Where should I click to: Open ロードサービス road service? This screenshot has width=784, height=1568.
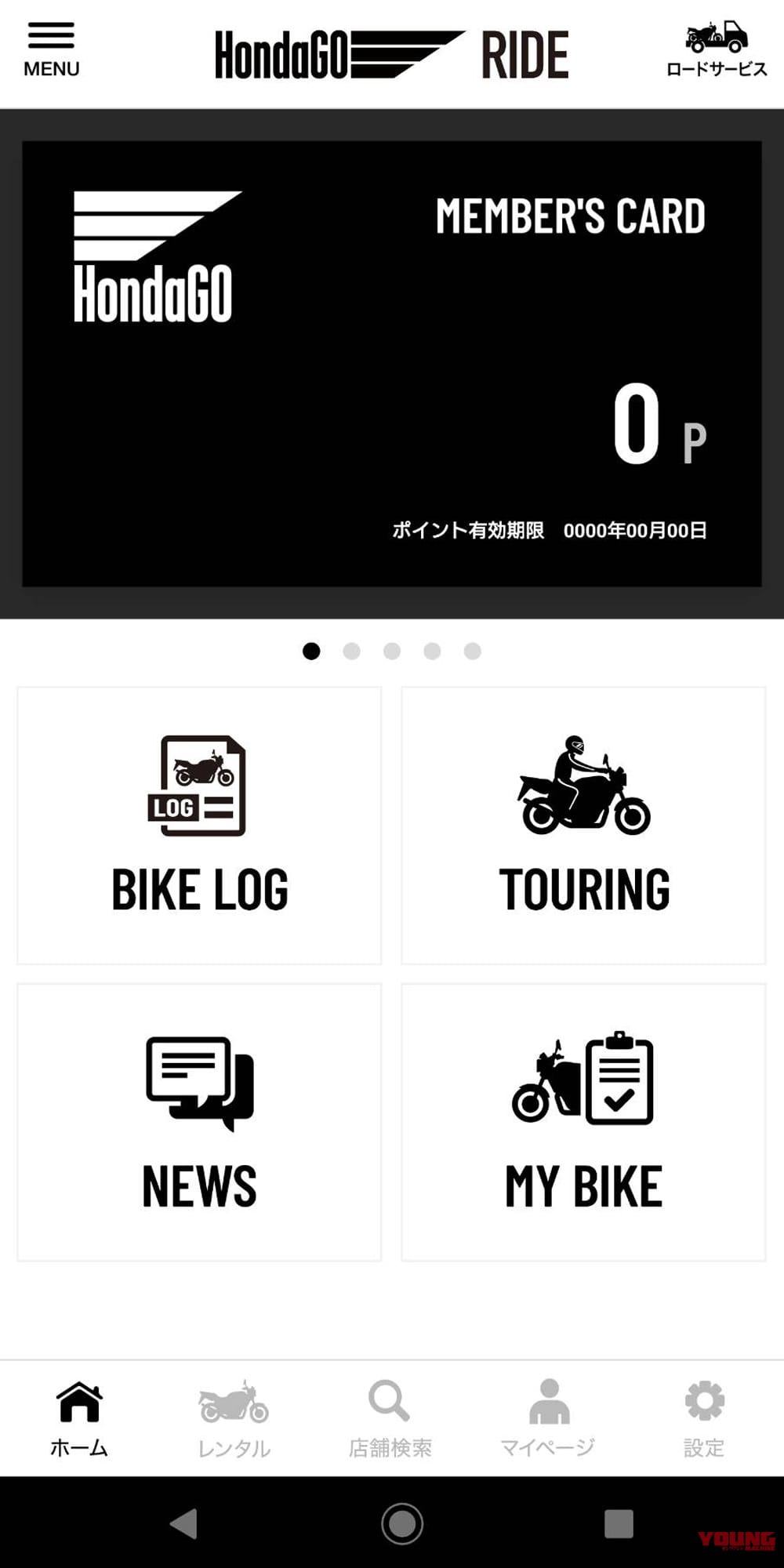pos(716,49)
